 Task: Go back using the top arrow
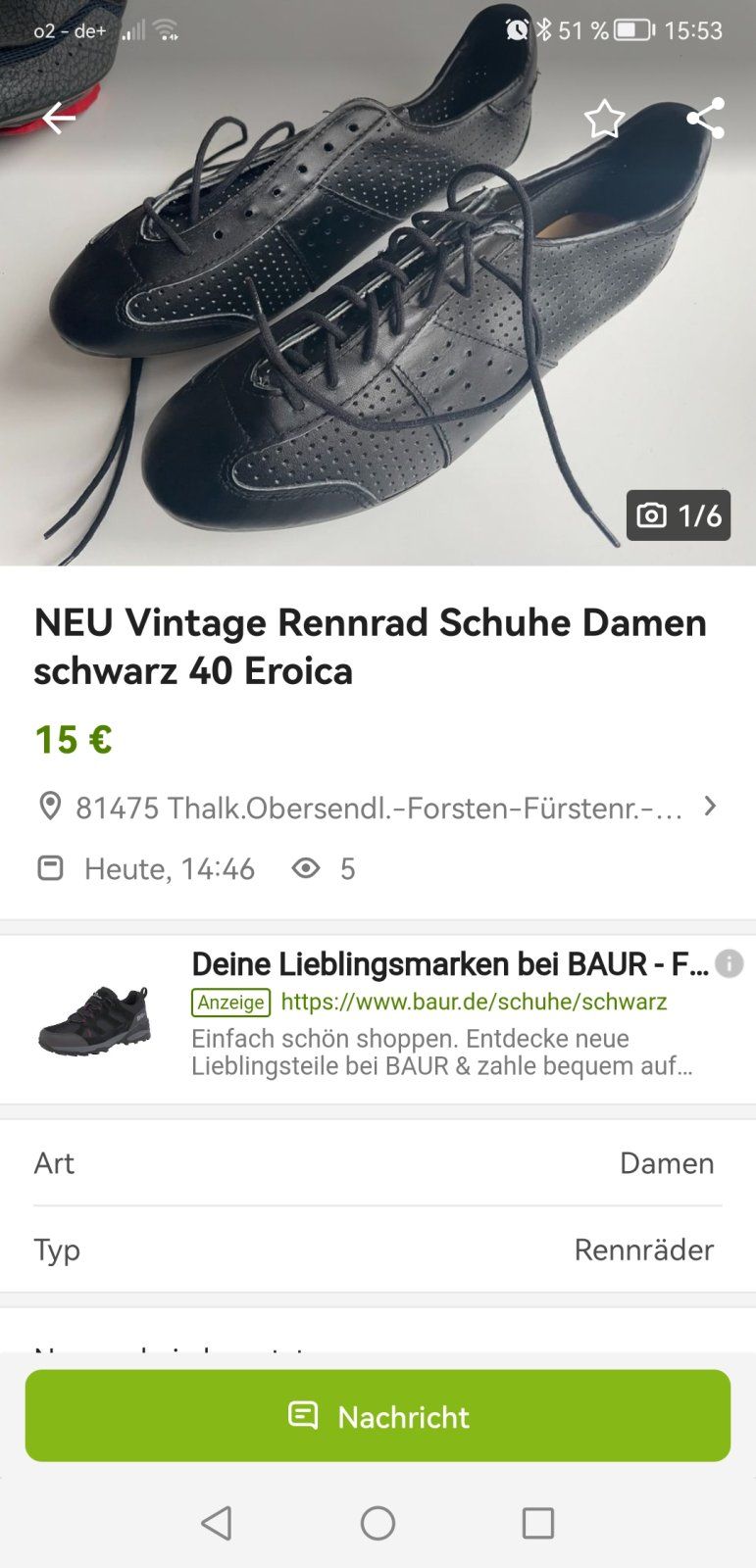tap(59, 119)
